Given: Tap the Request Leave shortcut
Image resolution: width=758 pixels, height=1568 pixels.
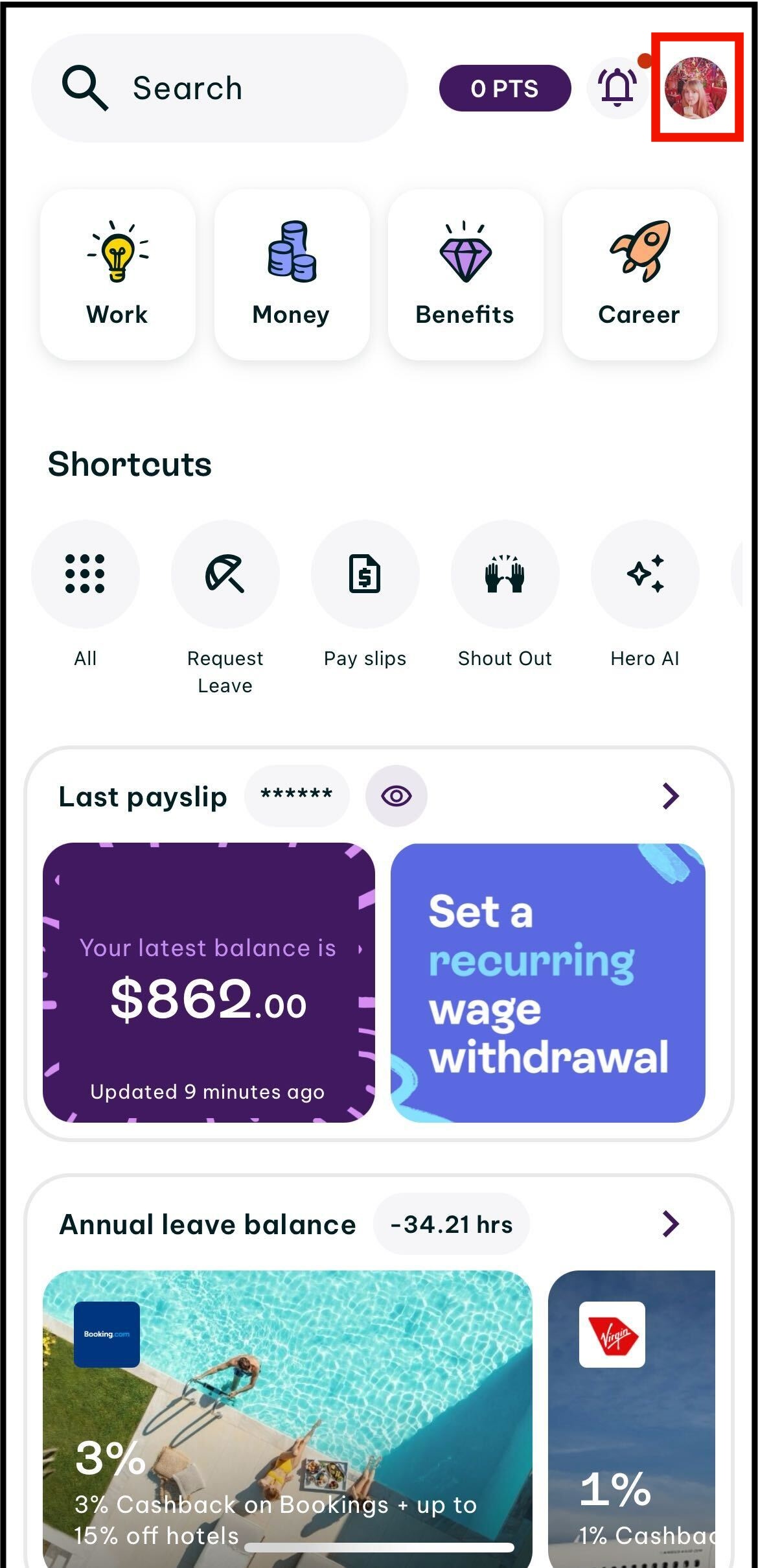Looking at the screenshot, I should (225, 574).
